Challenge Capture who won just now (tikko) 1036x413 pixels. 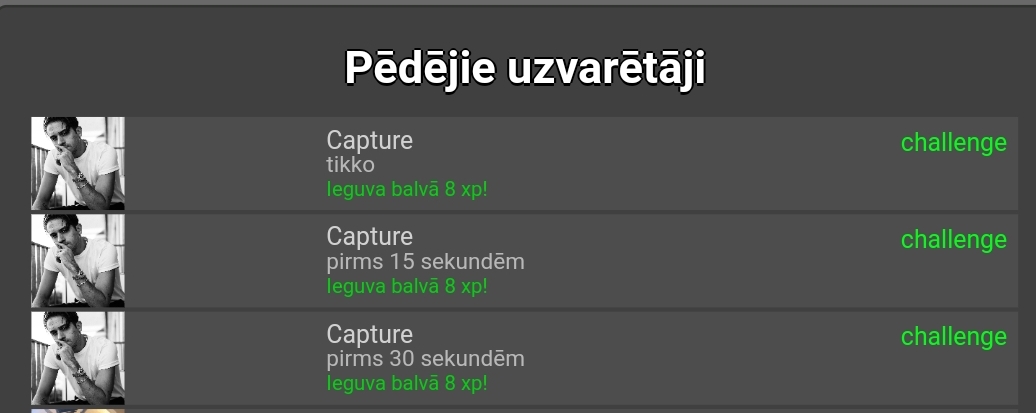953,143
